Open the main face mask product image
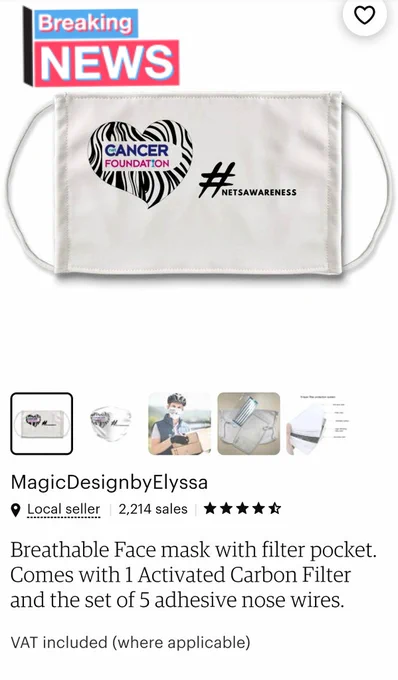398x680 pixels. [199, 184]
